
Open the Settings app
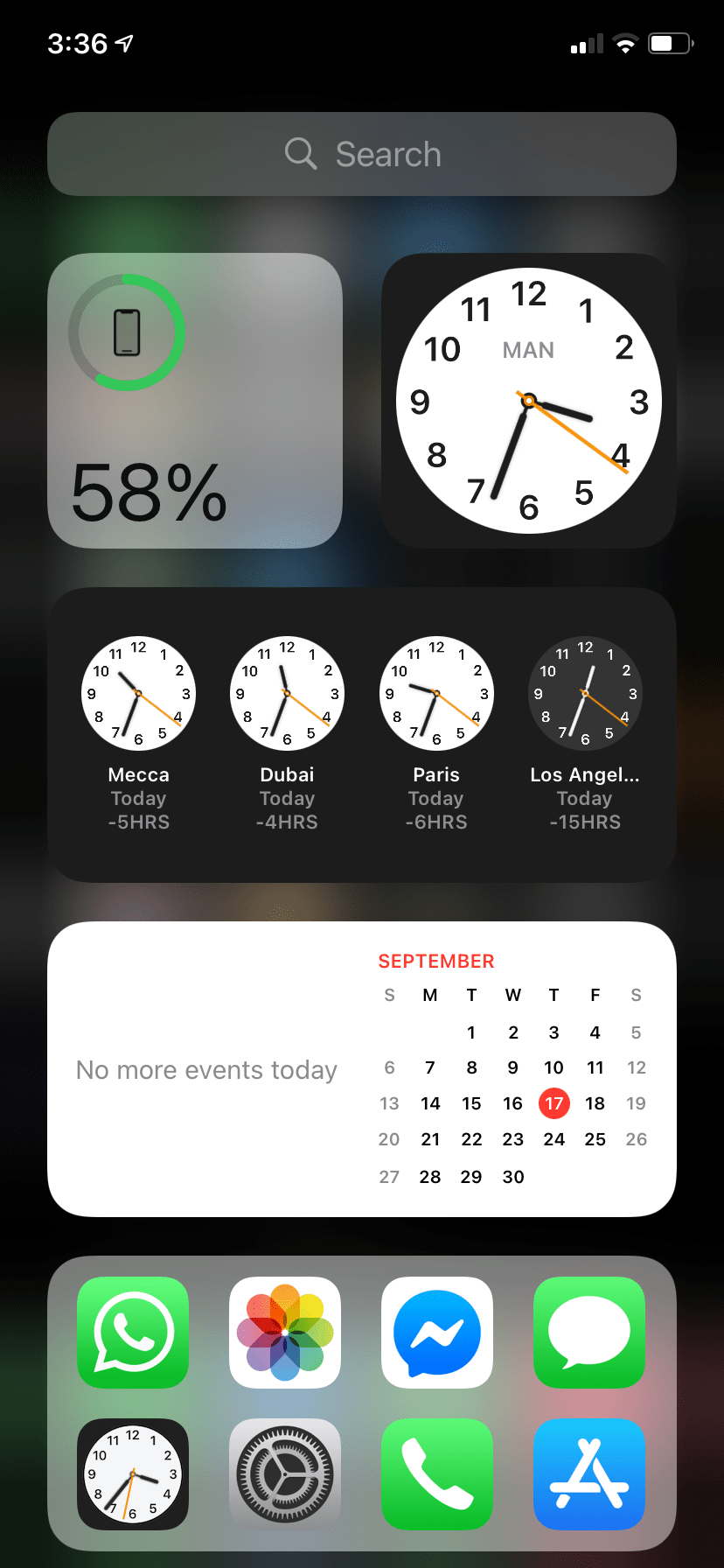coord(285,1473)
